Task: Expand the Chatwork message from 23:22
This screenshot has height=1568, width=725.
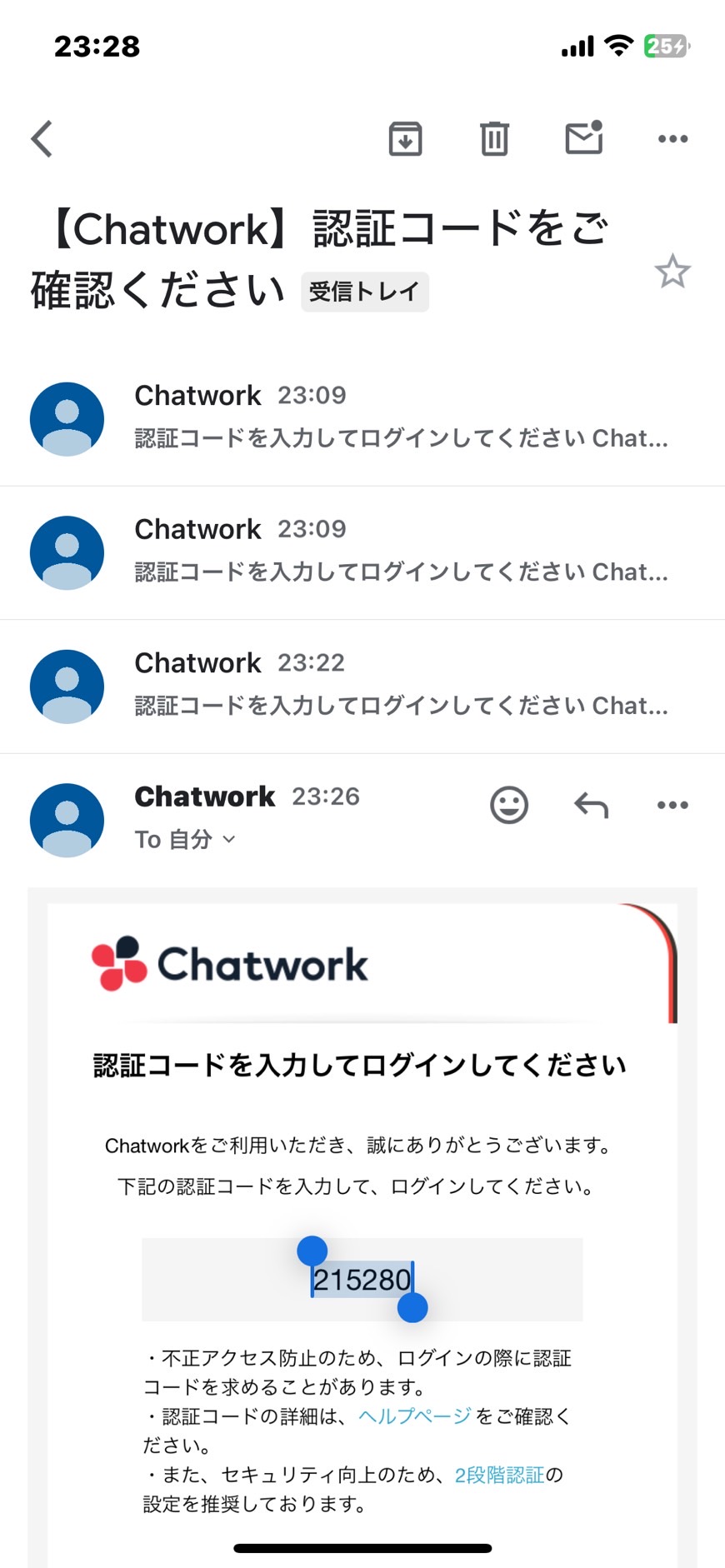Action: (x=362, y=687)
